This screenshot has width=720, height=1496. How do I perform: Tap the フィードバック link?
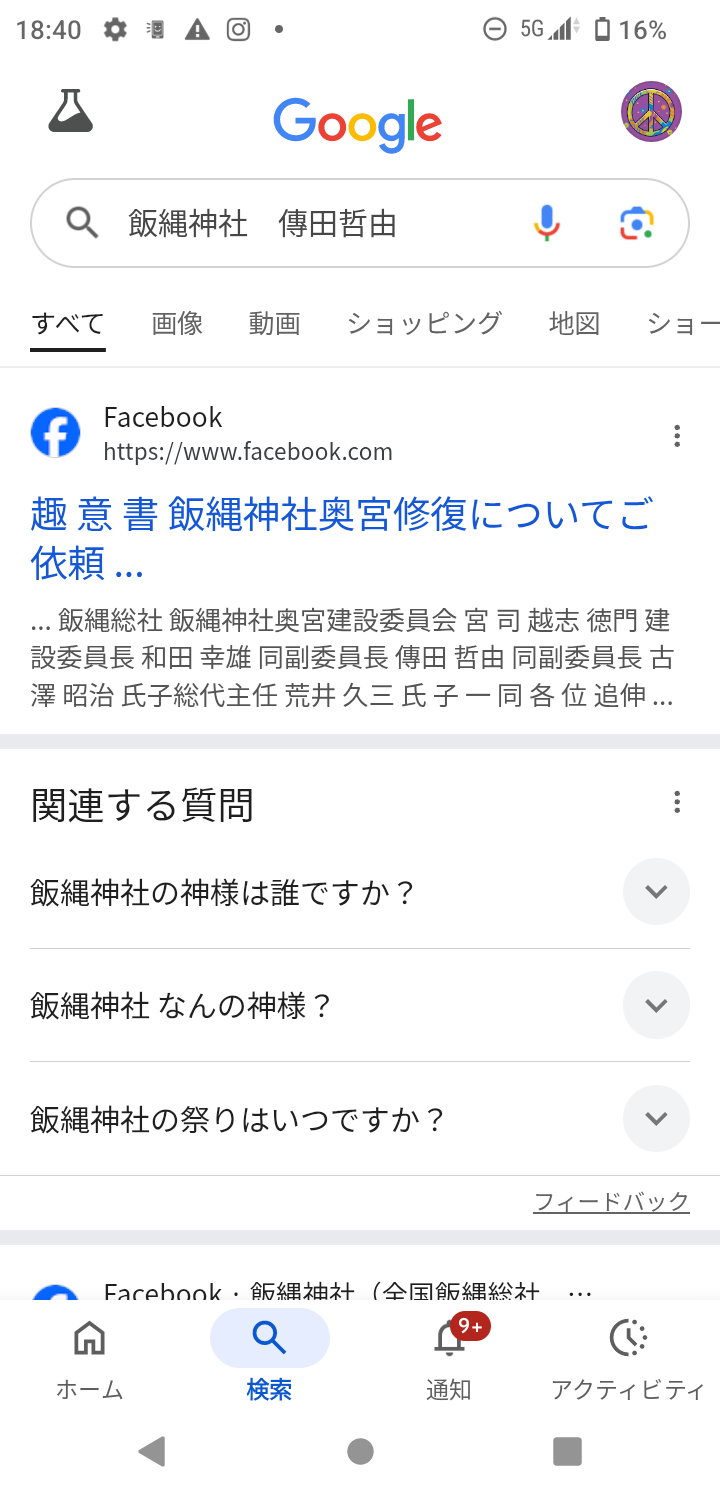click(611, 1201)
